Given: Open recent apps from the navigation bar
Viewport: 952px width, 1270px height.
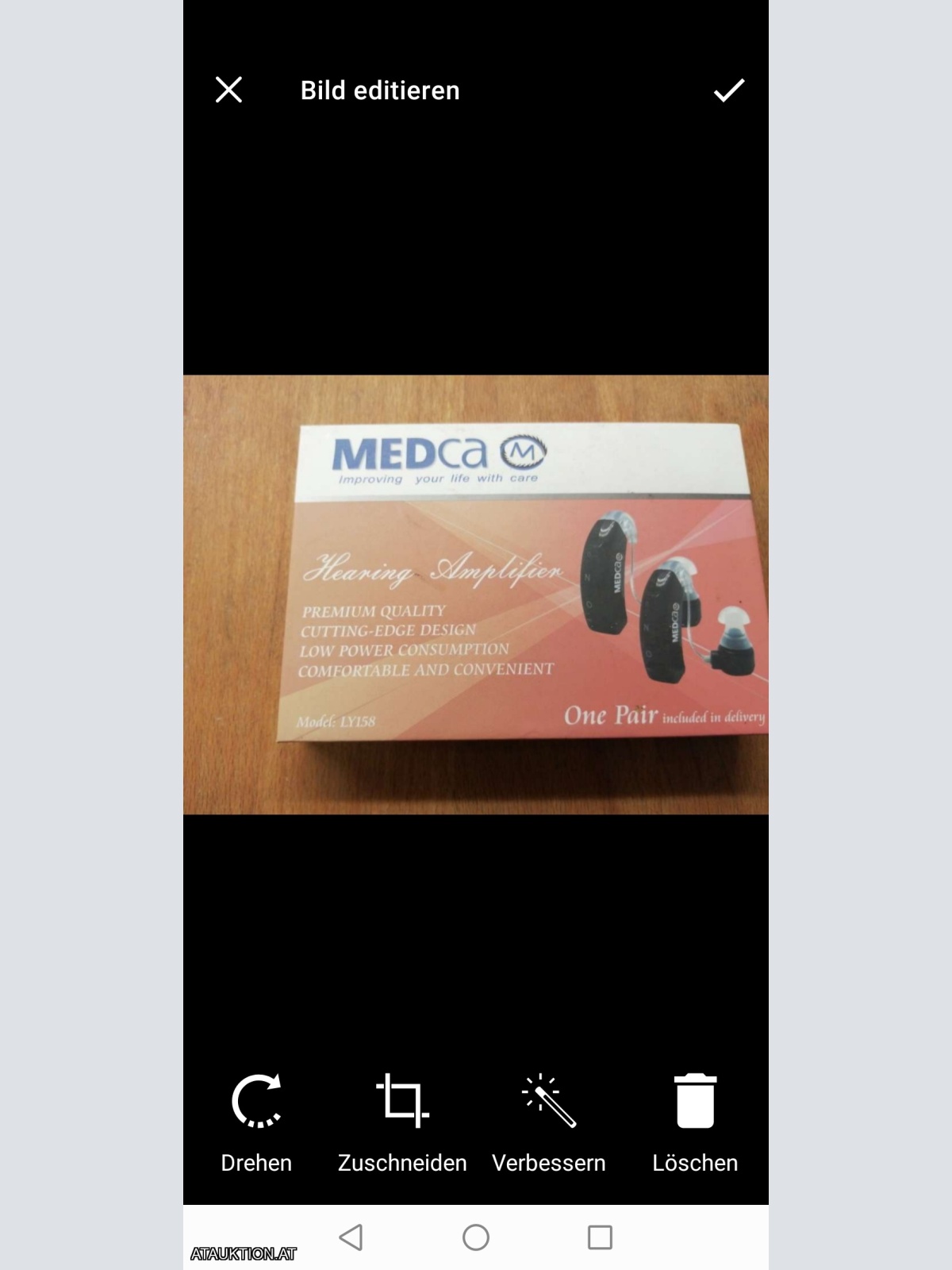Looking at the screenshot, I should point(600,1237).
